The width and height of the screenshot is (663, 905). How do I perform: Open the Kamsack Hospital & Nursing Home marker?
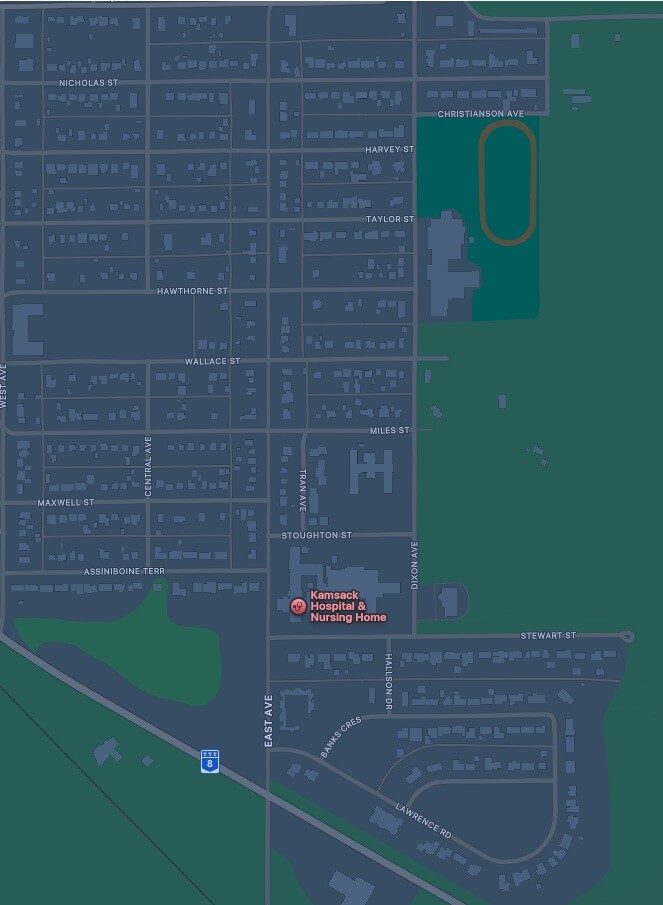(298, 606)
